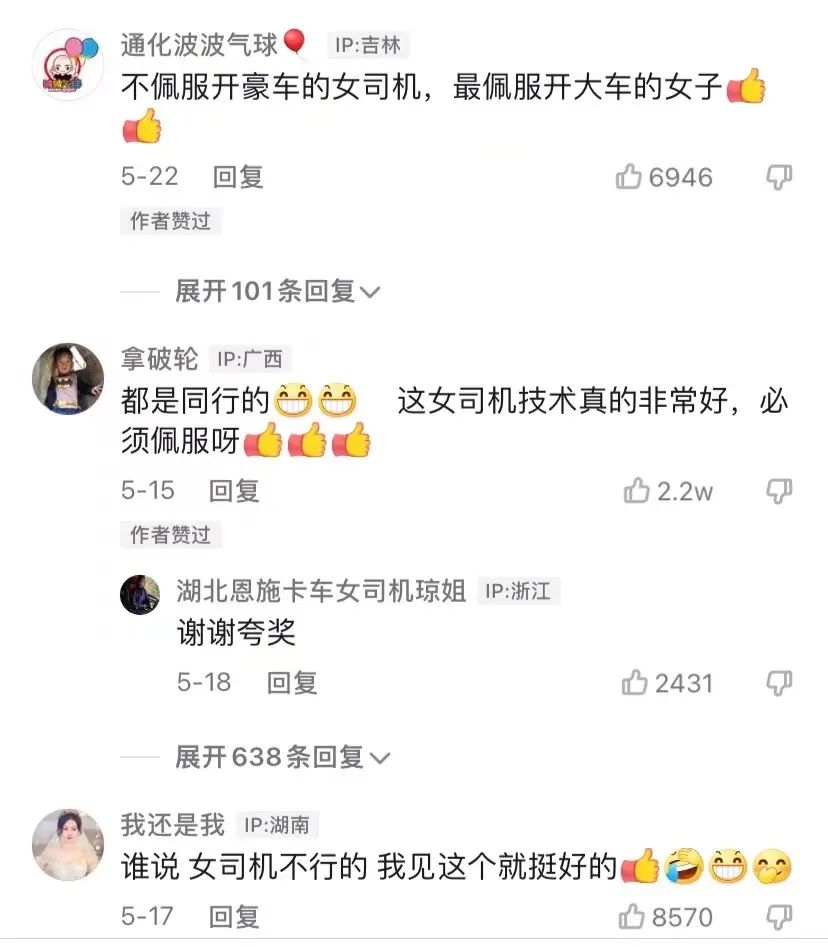
Task: Like the 谢谢夸奖 reply
Action: click(x=636, y=683)
